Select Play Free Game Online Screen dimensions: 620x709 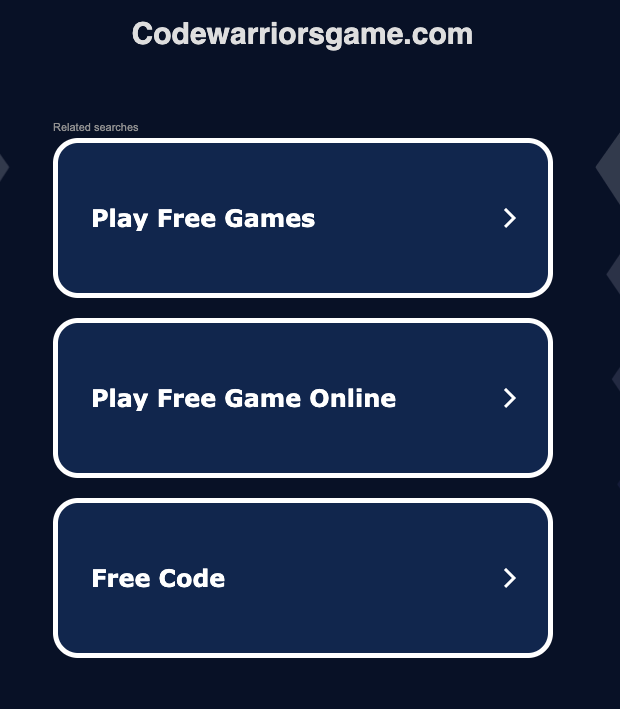coord(302,398)
